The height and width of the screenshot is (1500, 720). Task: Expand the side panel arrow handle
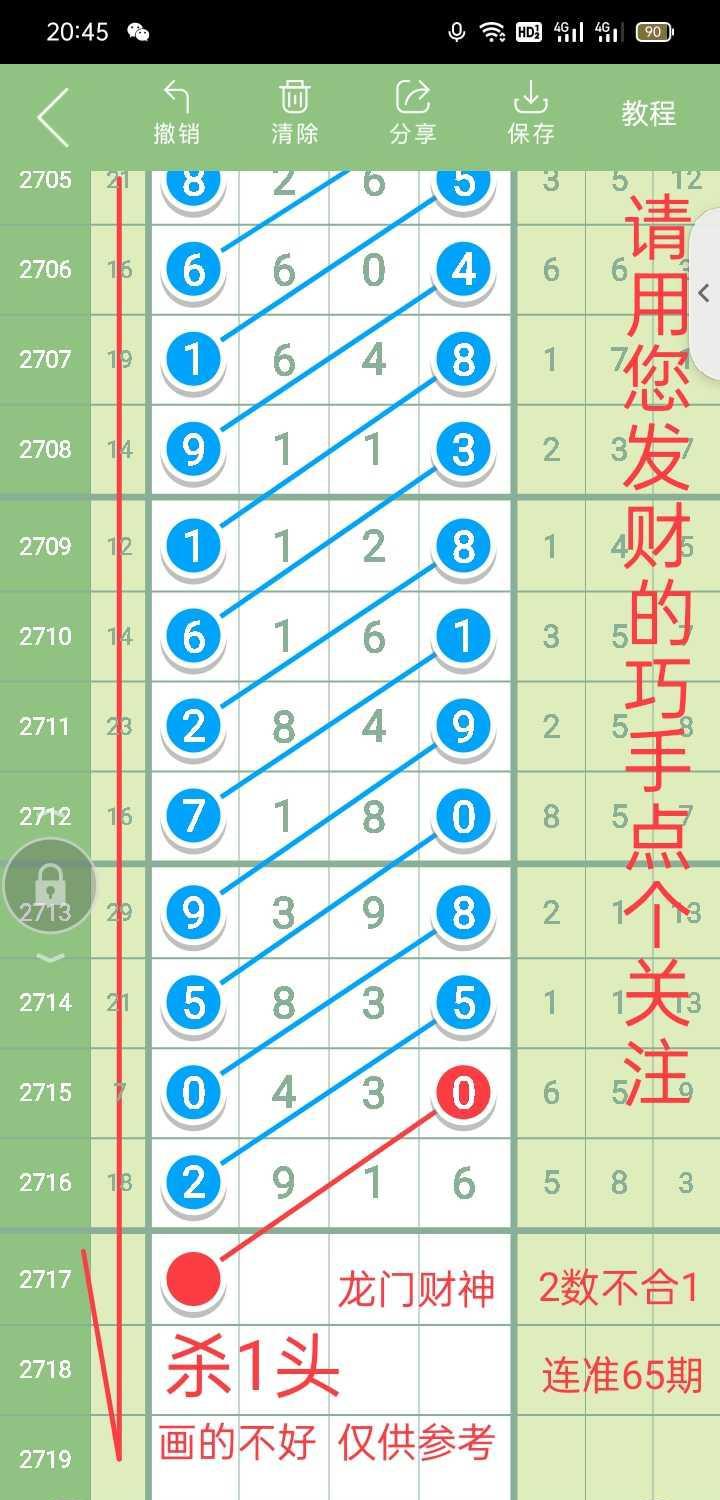(704, 294)
